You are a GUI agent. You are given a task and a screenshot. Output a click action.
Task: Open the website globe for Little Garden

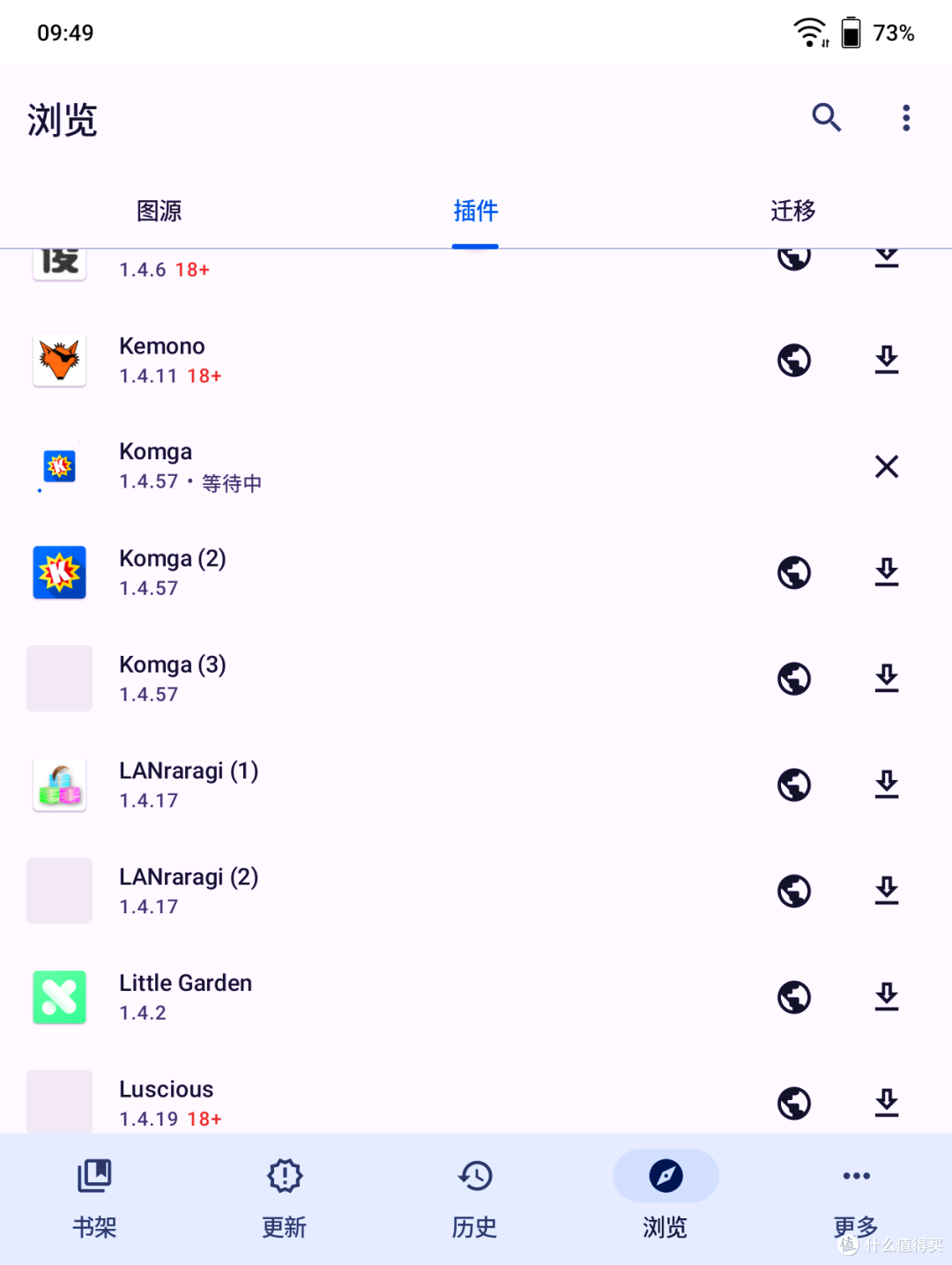(x=794, y=997)
